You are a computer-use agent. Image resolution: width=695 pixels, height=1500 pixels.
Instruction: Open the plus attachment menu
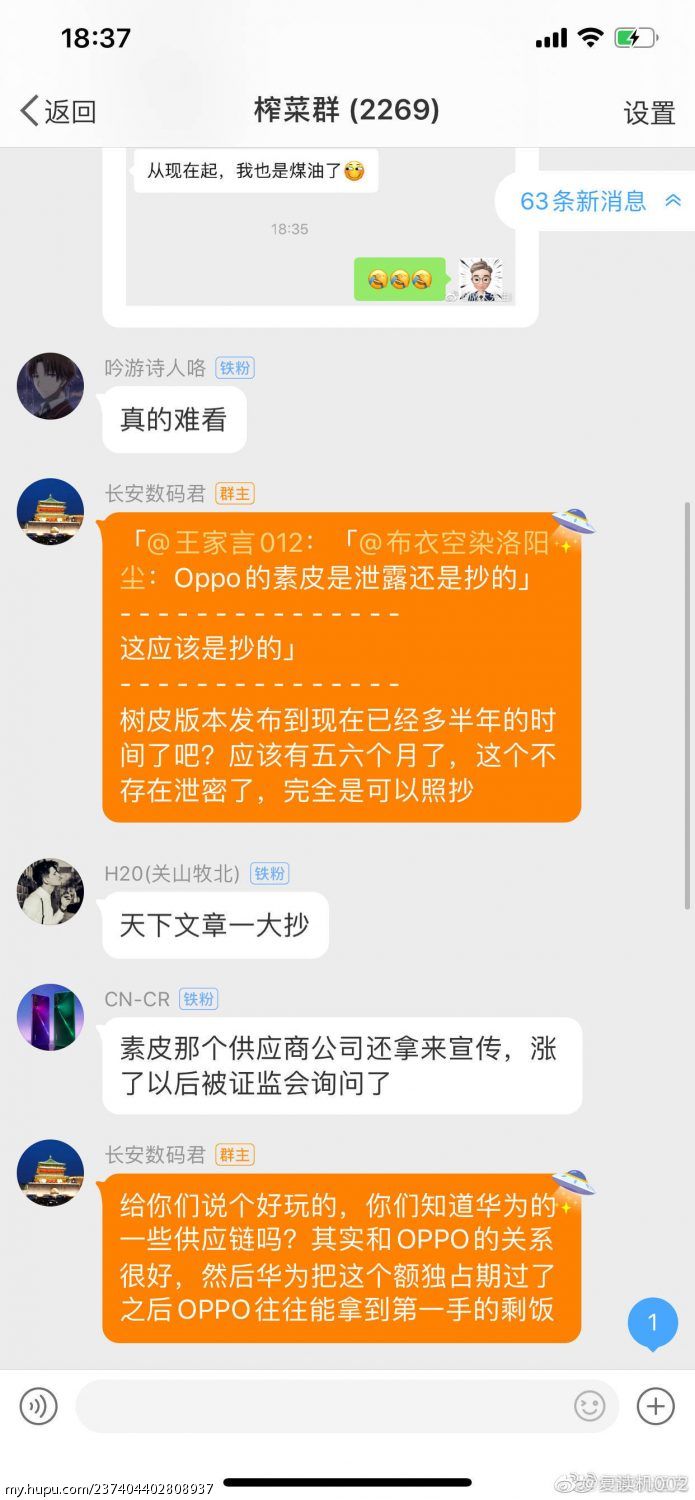click(x=655, y=1406)
